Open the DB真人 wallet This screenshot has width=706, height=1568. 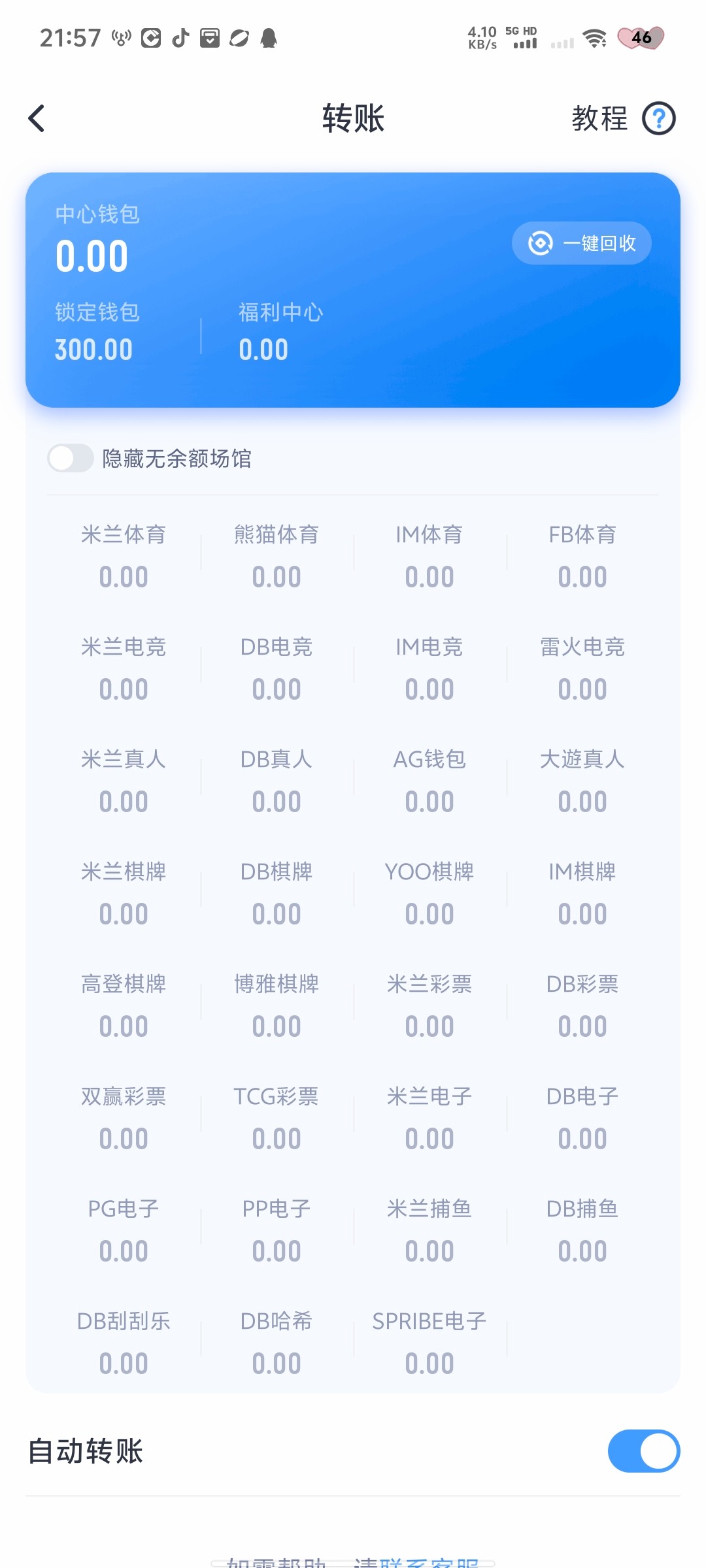point(277,781)
